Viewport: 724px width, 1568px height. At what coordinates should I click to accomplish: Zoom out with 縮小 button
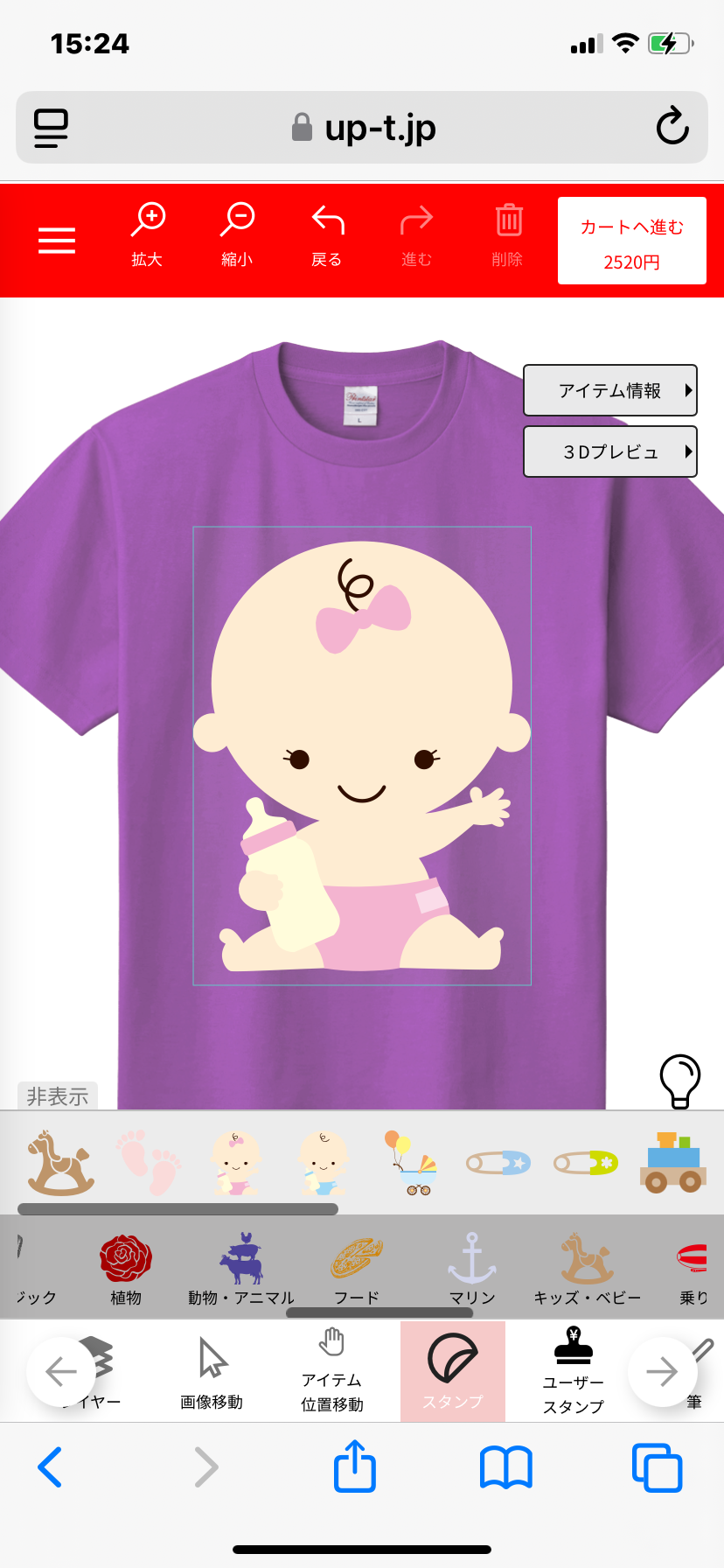[x=237, y=233]
